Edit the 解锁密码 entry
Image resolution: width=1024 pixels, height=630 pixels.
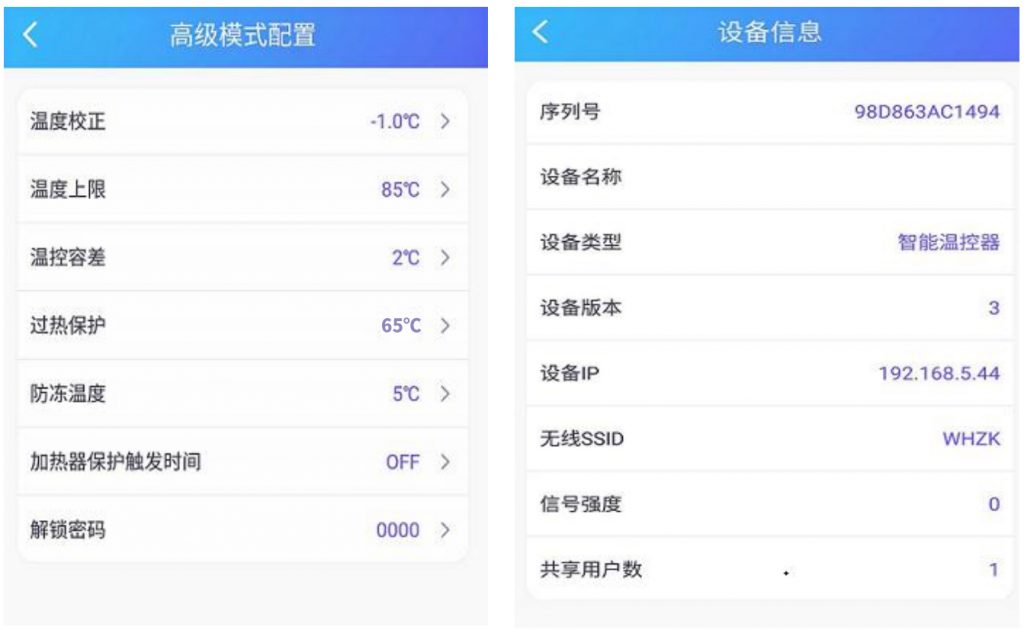pos(242,530)
